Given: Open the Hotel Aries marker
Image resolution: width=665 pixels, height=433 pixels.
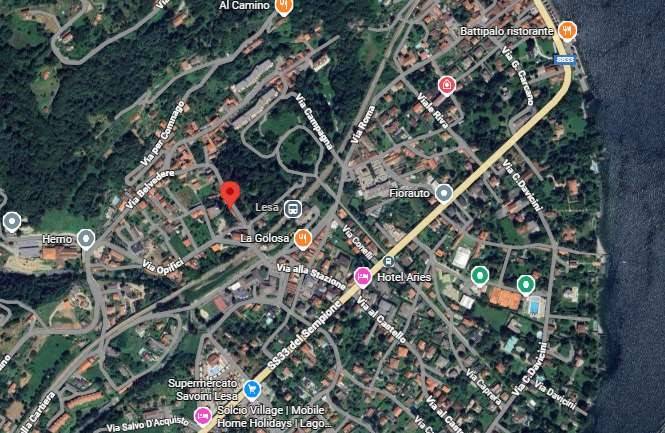Looking at the screenshot, I should coord(363,276).
